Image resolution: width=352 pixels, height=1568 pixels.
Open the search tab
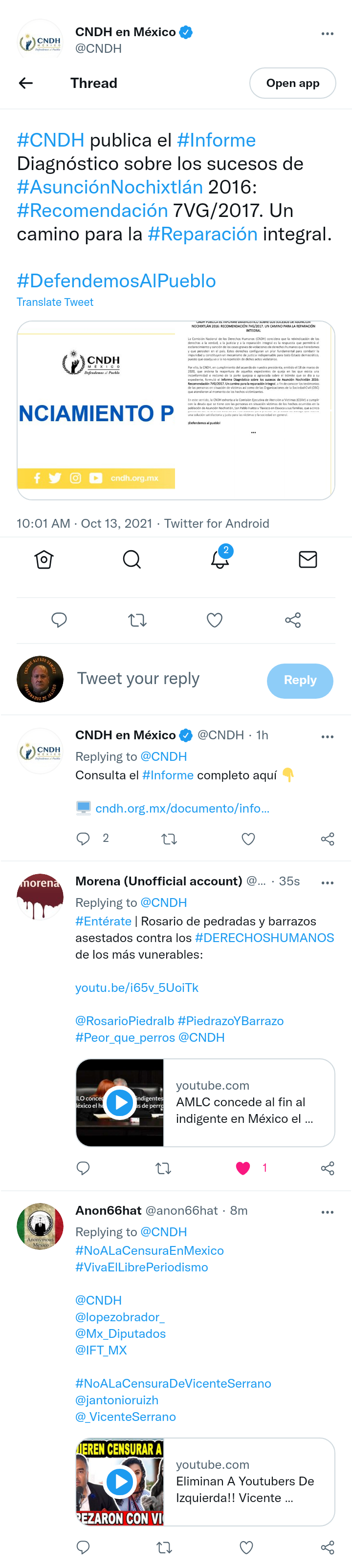pyautogui.click(x=132, y=559)
